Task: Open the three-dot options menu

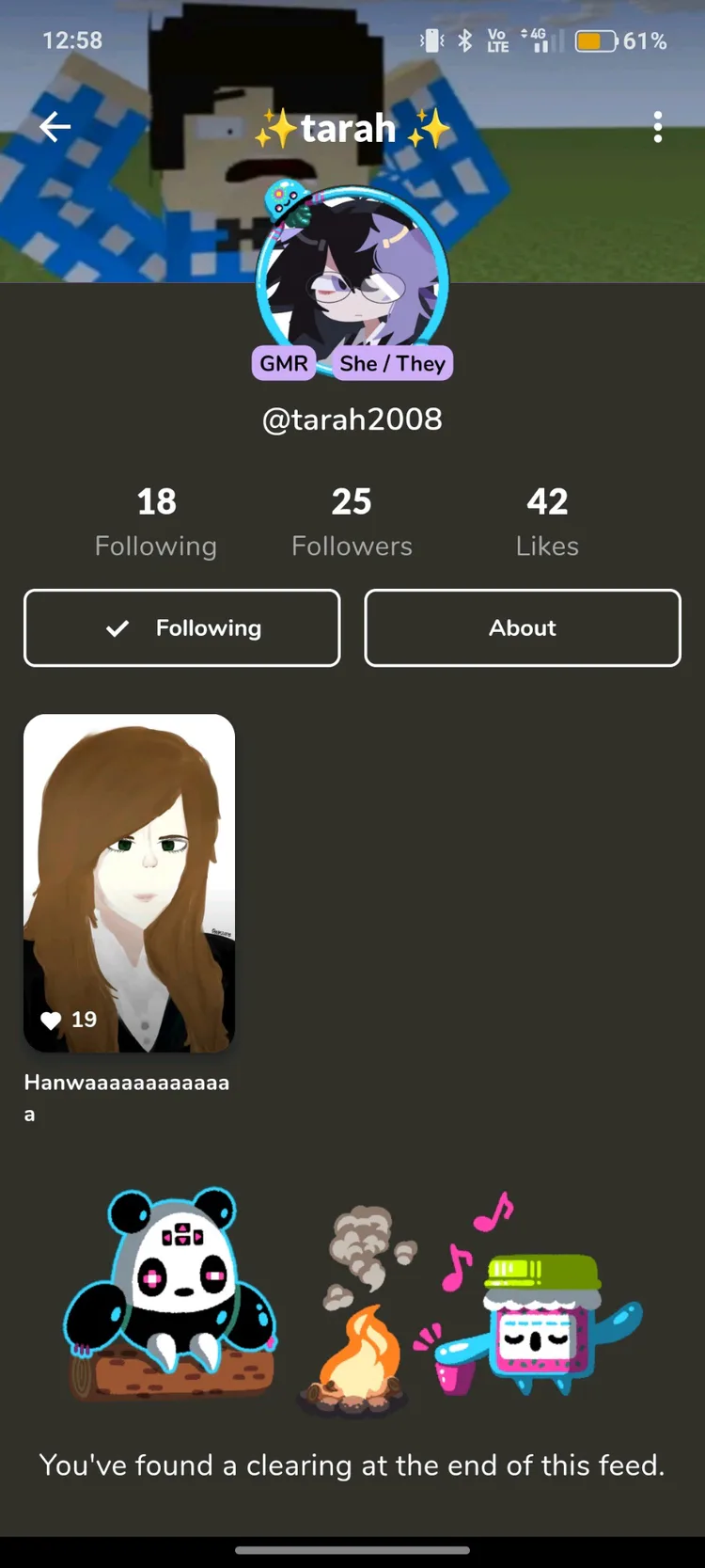Action: (657, 127)
